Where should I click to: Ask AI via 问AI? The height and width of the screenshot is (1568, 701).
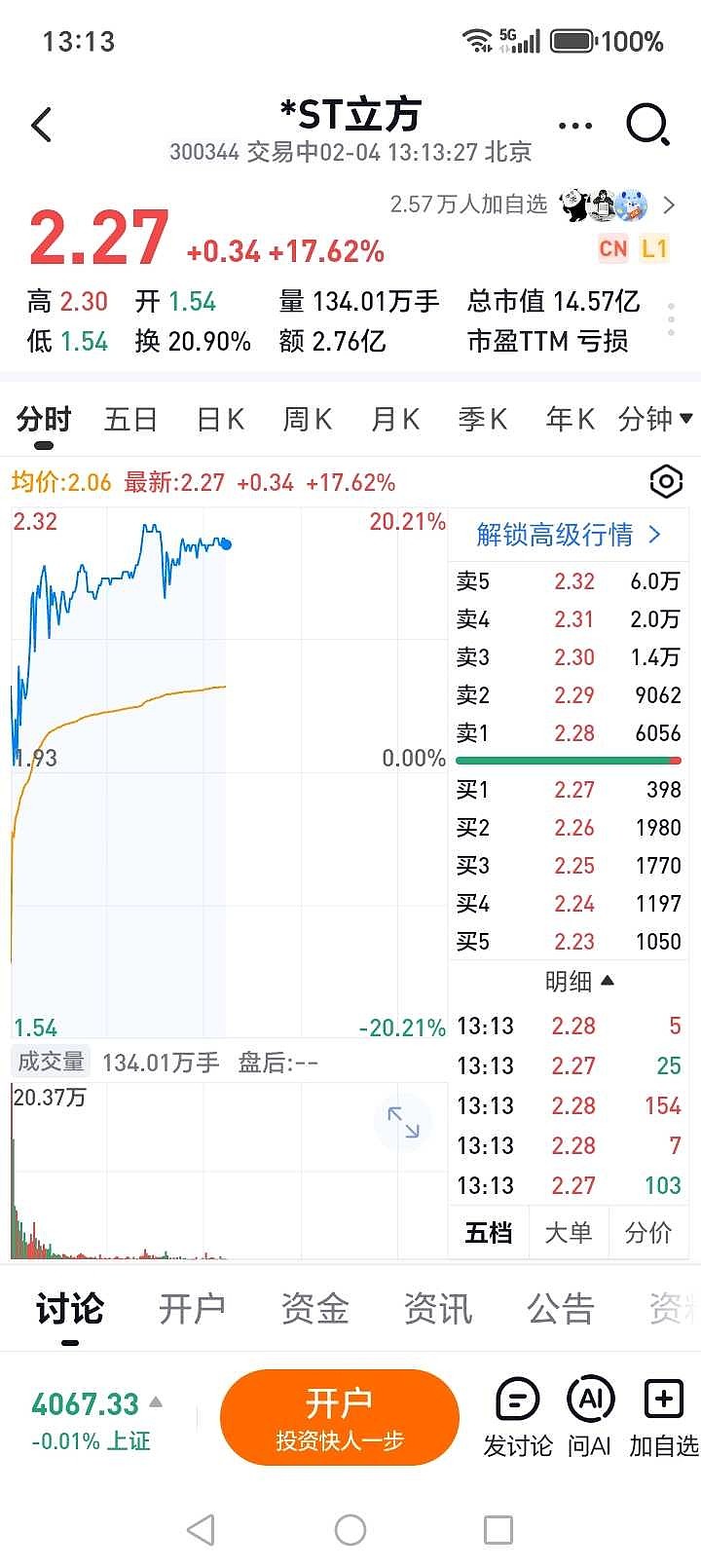pos(590,1417)
